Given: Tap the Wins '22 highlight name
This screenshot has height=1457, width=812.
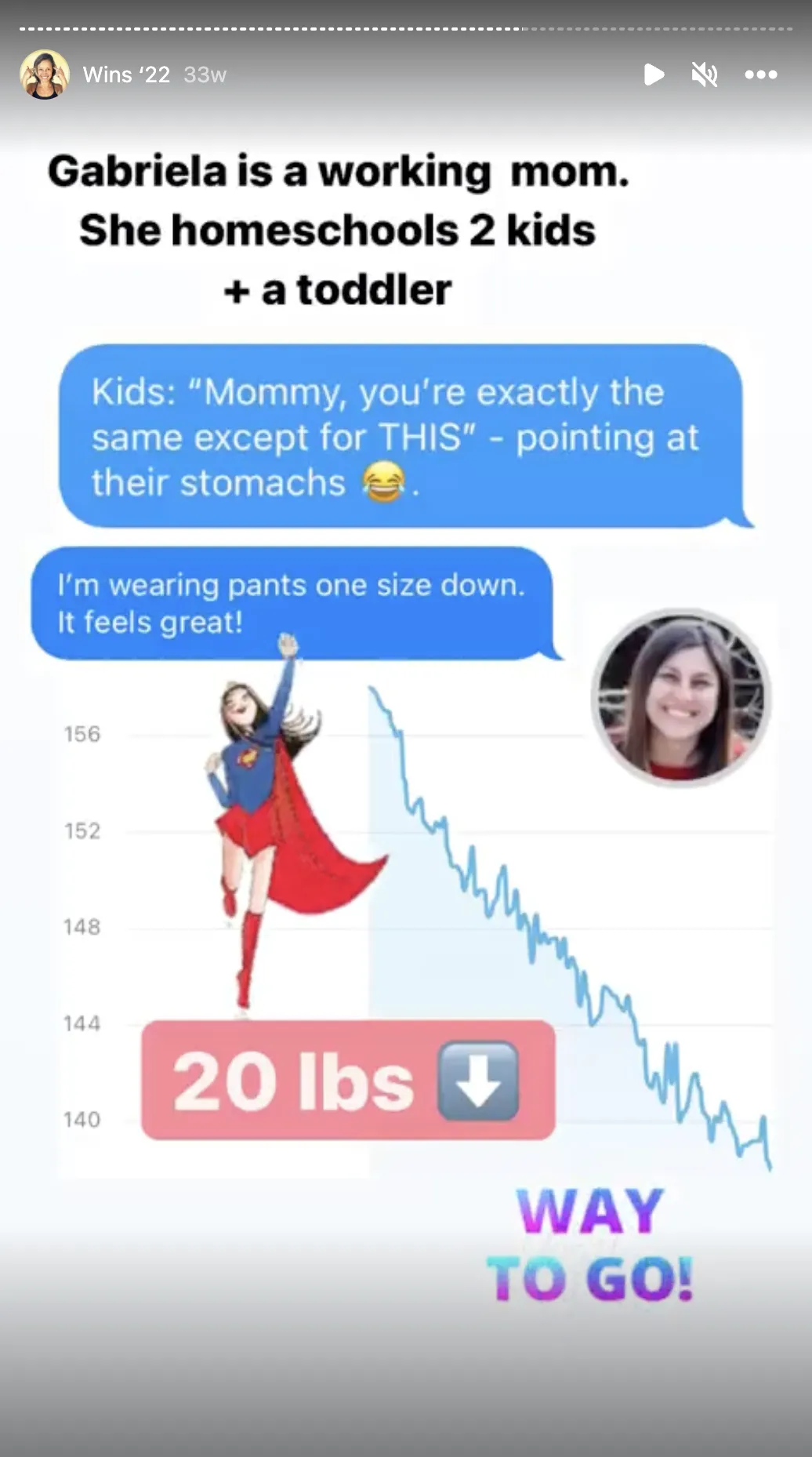Looking at the screenshot, I should point(126,74).
